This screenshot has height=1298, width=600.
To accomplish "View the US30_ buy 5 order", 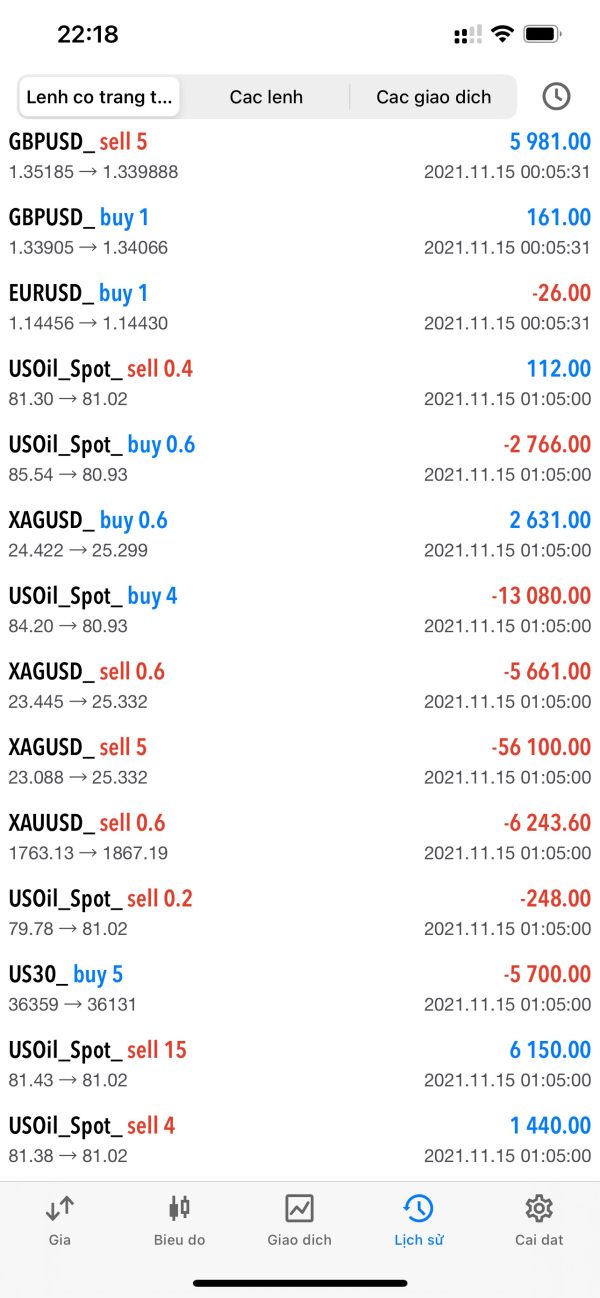I will coord(300,988).
